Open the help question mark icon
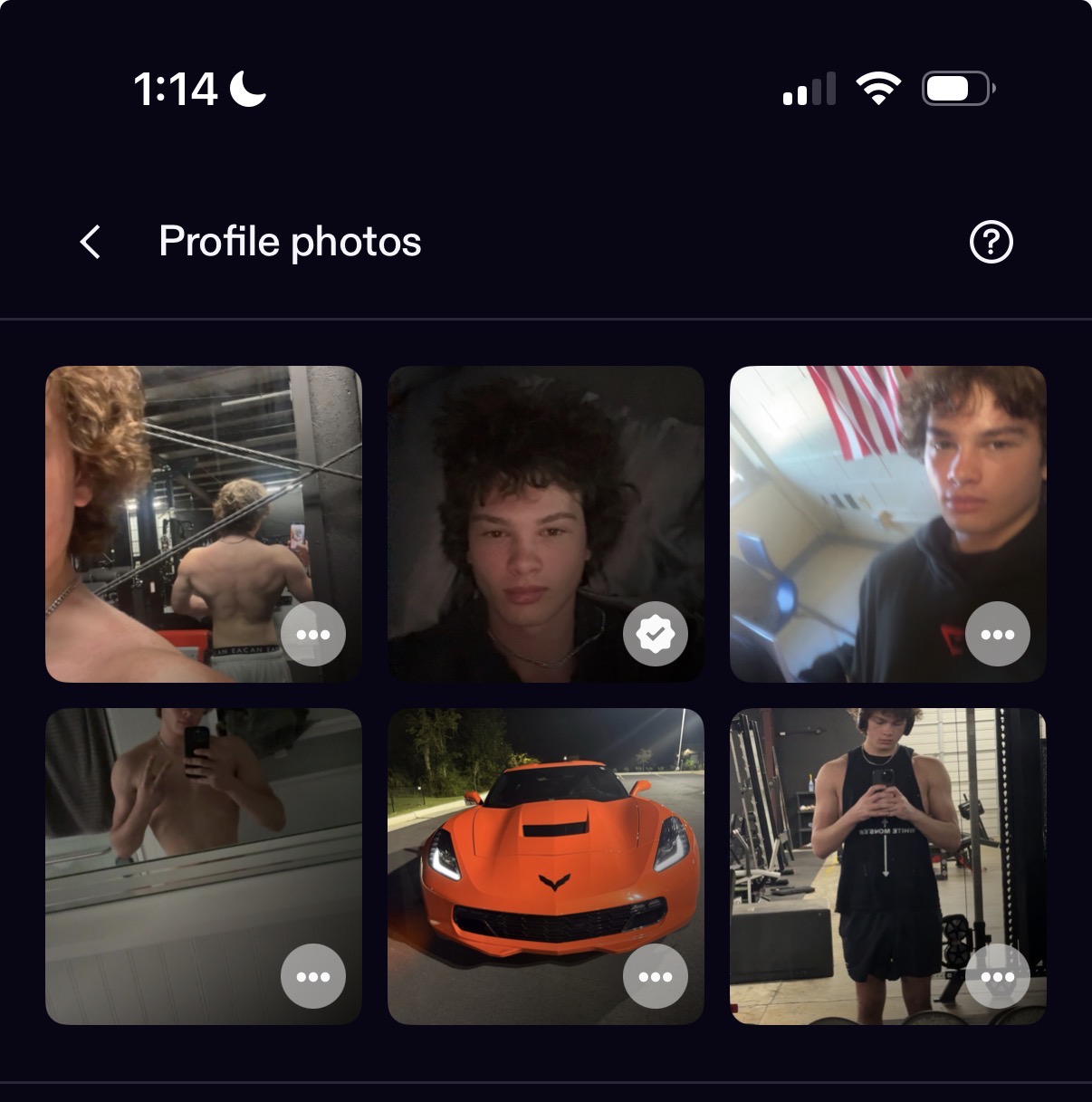1092x1102 pixels. click(x=991, y=243)
